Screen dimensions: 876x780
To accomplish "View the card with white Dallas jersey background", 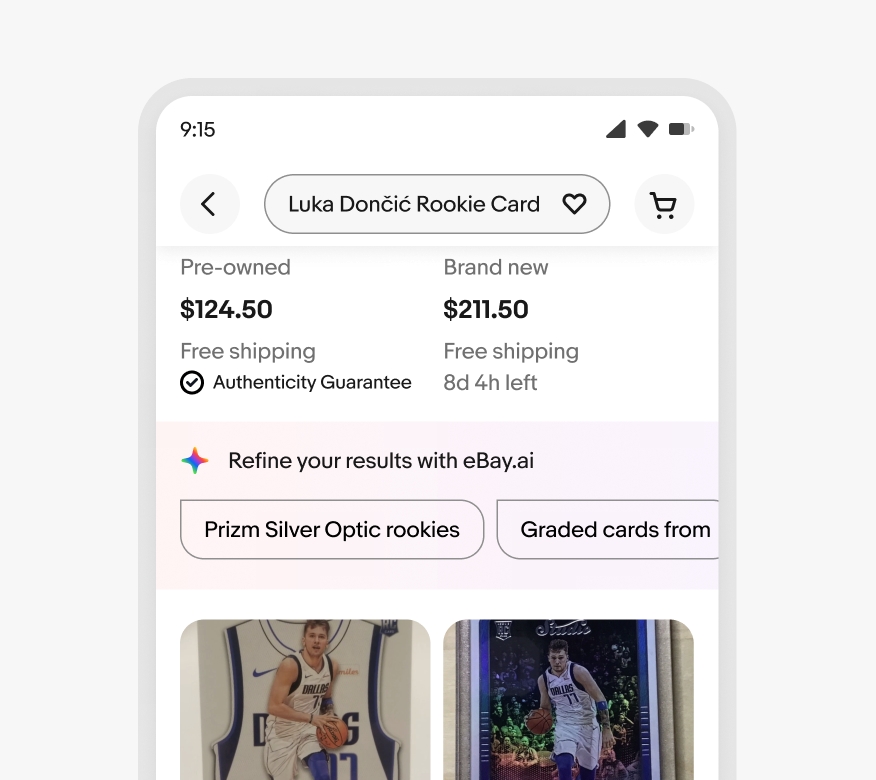I will [x=305, y=698].
